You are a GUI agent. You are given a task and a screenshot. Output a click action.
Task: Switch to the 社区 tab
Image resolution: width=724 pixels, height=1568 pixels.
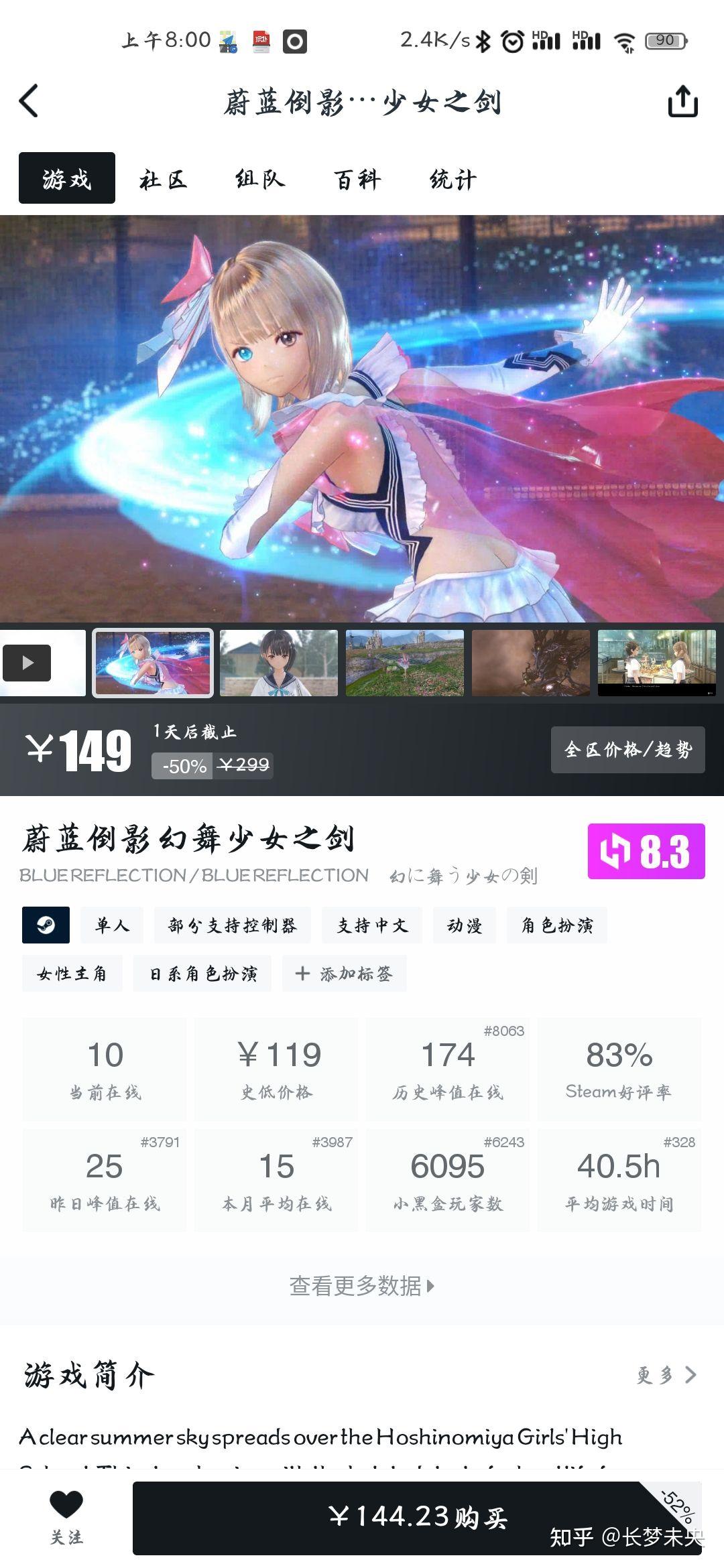pos(163,179)
